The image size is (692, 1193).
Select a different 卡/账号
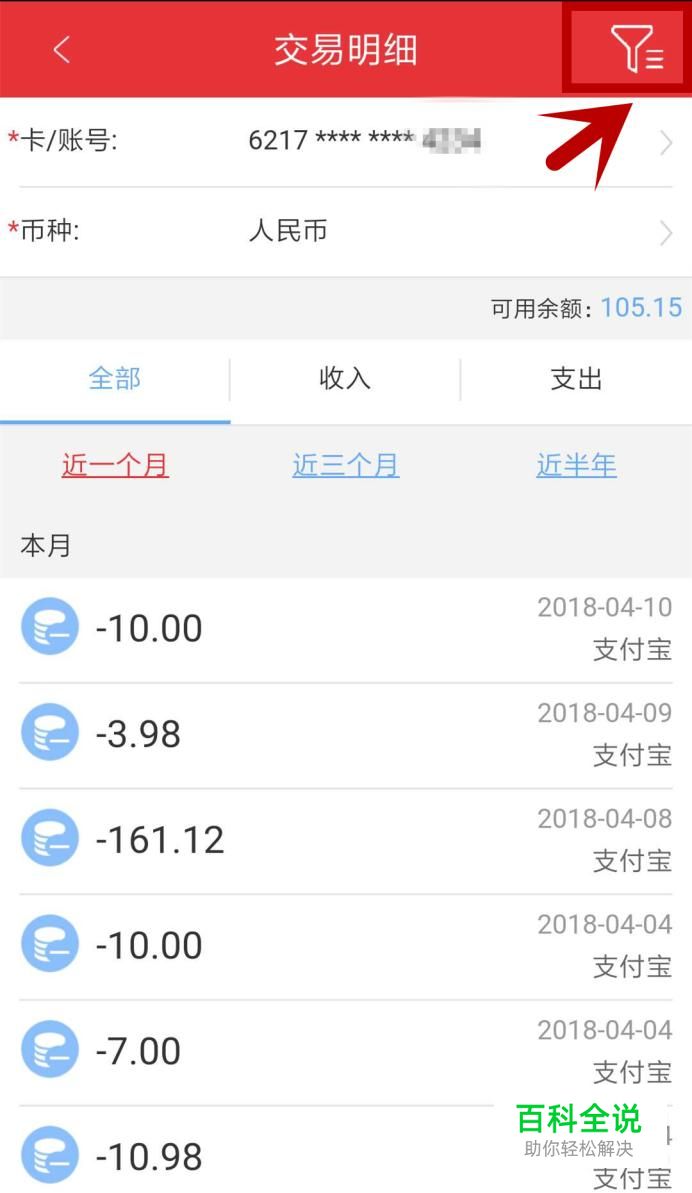tap(346, 142)
